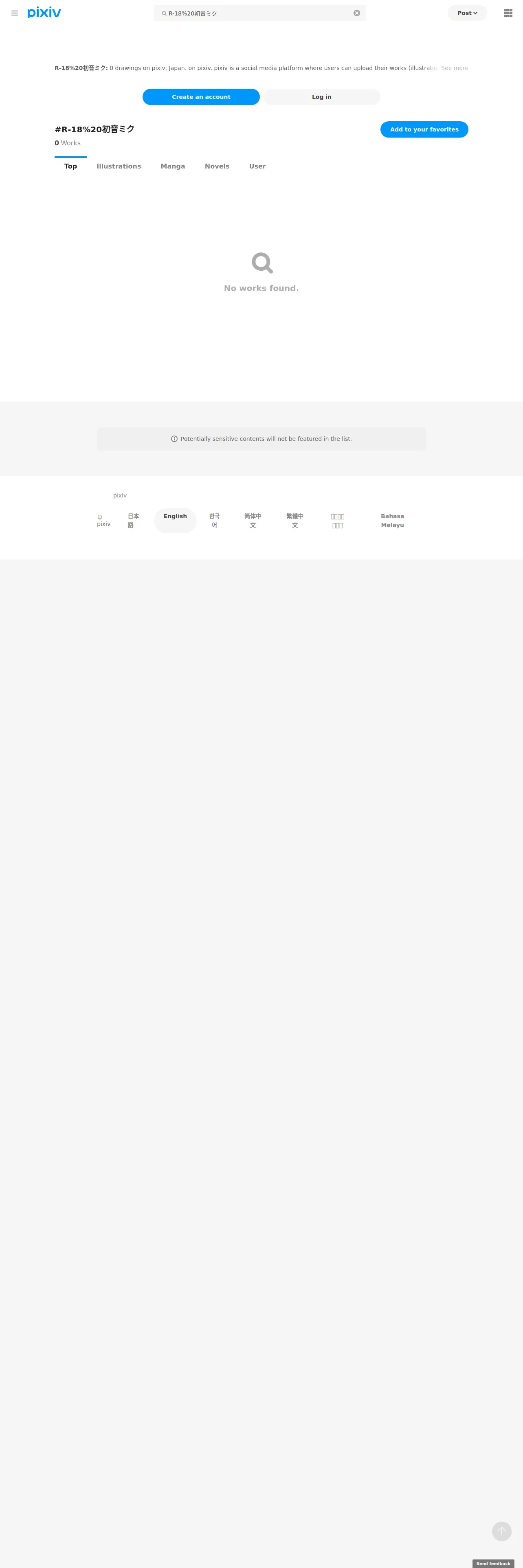523x1568 pixels.
Task: Switch to the User tab
Action: [257, 166]
